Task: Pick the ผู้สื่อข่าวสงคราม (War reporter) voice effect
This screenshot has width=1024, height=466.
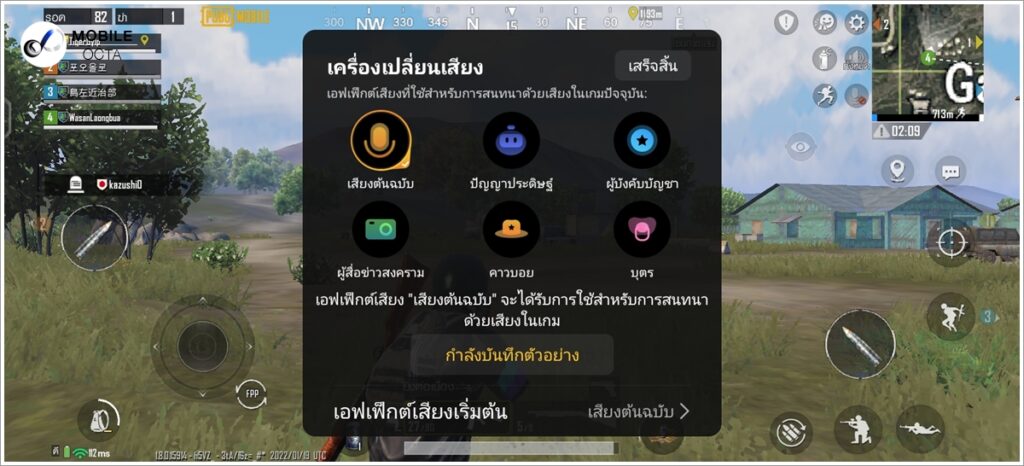Action: pos(380,229)
